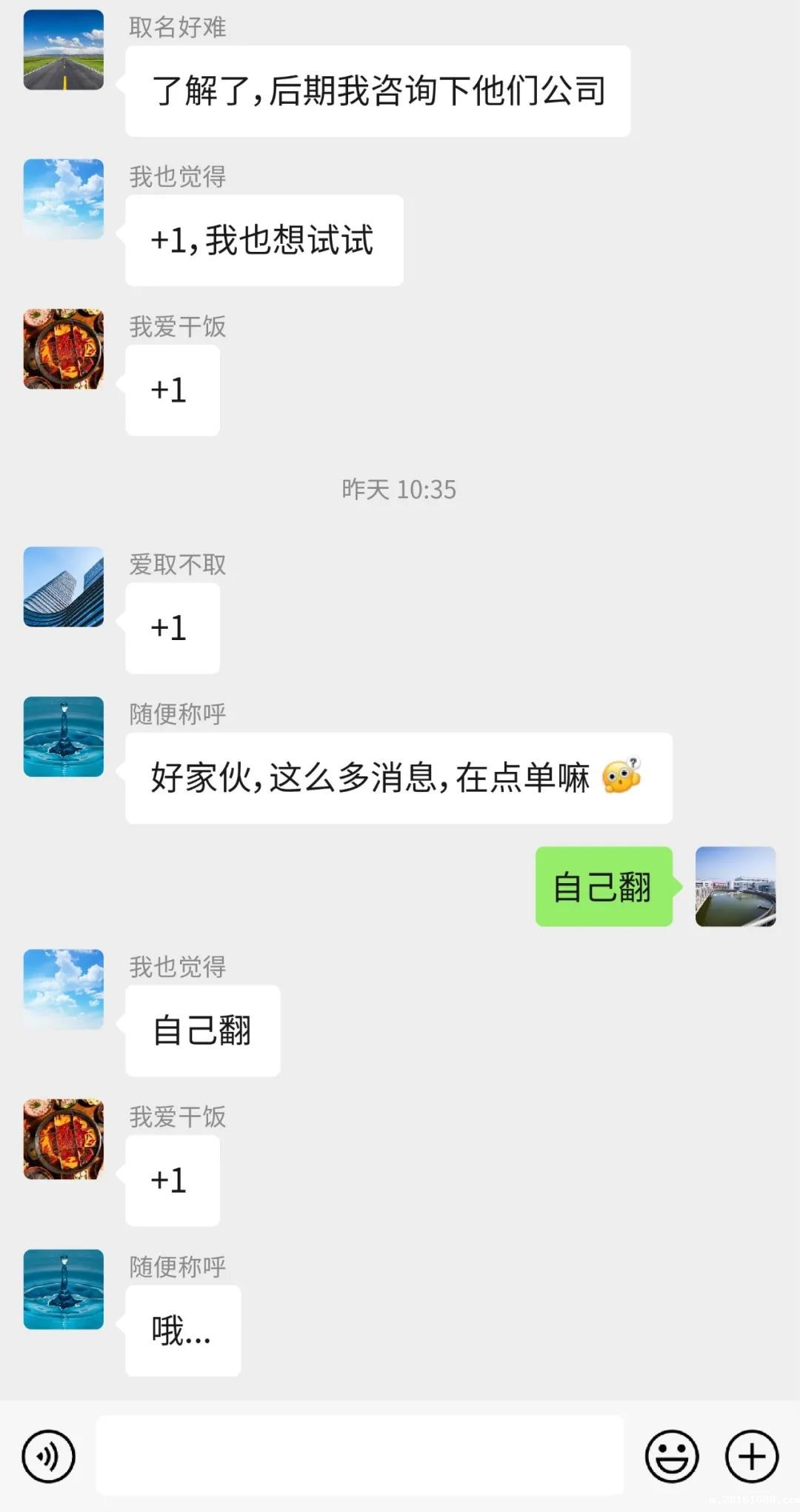Tap my own avatar beside green 自己翻 bubble
The width and height of the screenshot is (800, 1512).
735,886
